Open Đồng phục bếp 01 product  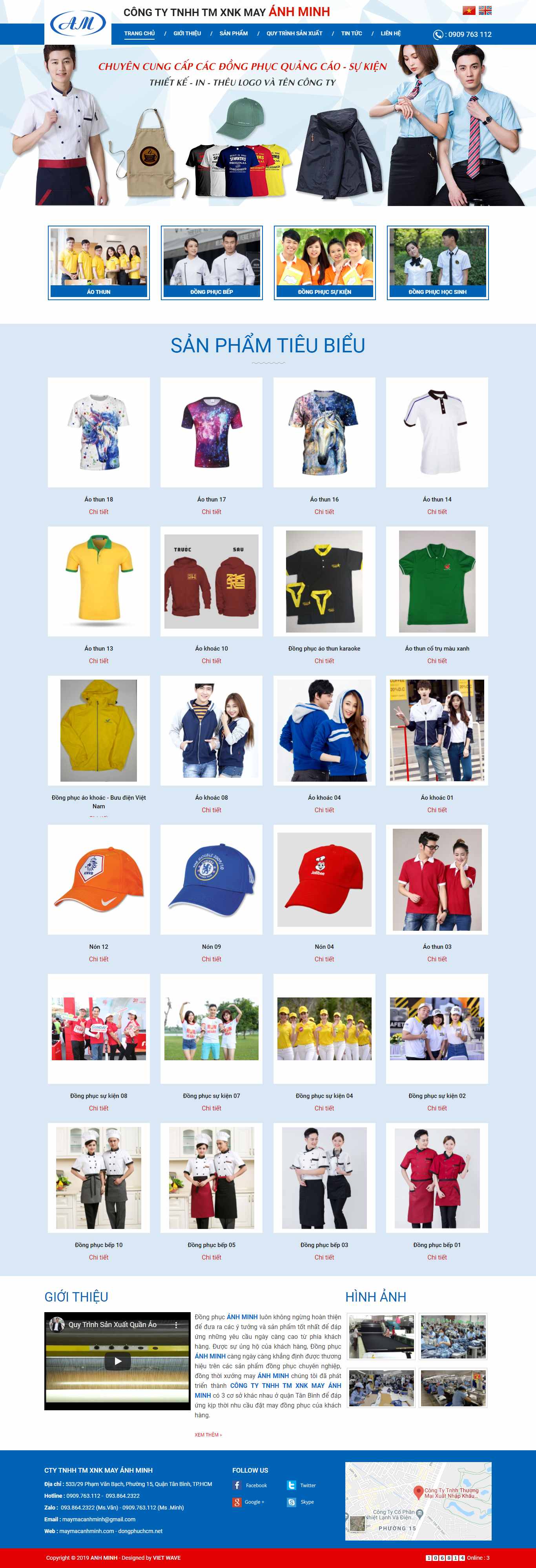pyautogui.click(x=437, y=1178)
